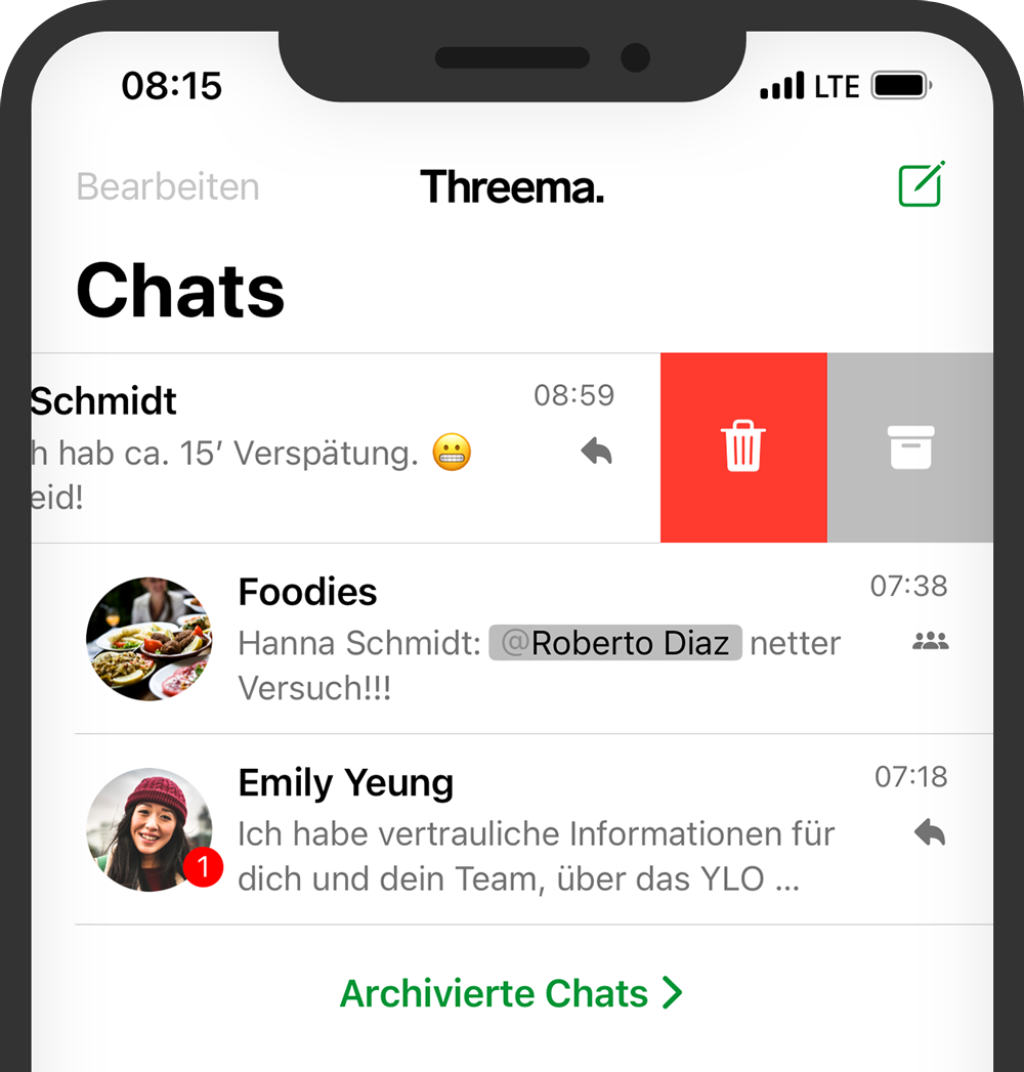Archive the Schmidt chat via archive box icon
Screen dimensions: 1024x1072
(913, 446)
